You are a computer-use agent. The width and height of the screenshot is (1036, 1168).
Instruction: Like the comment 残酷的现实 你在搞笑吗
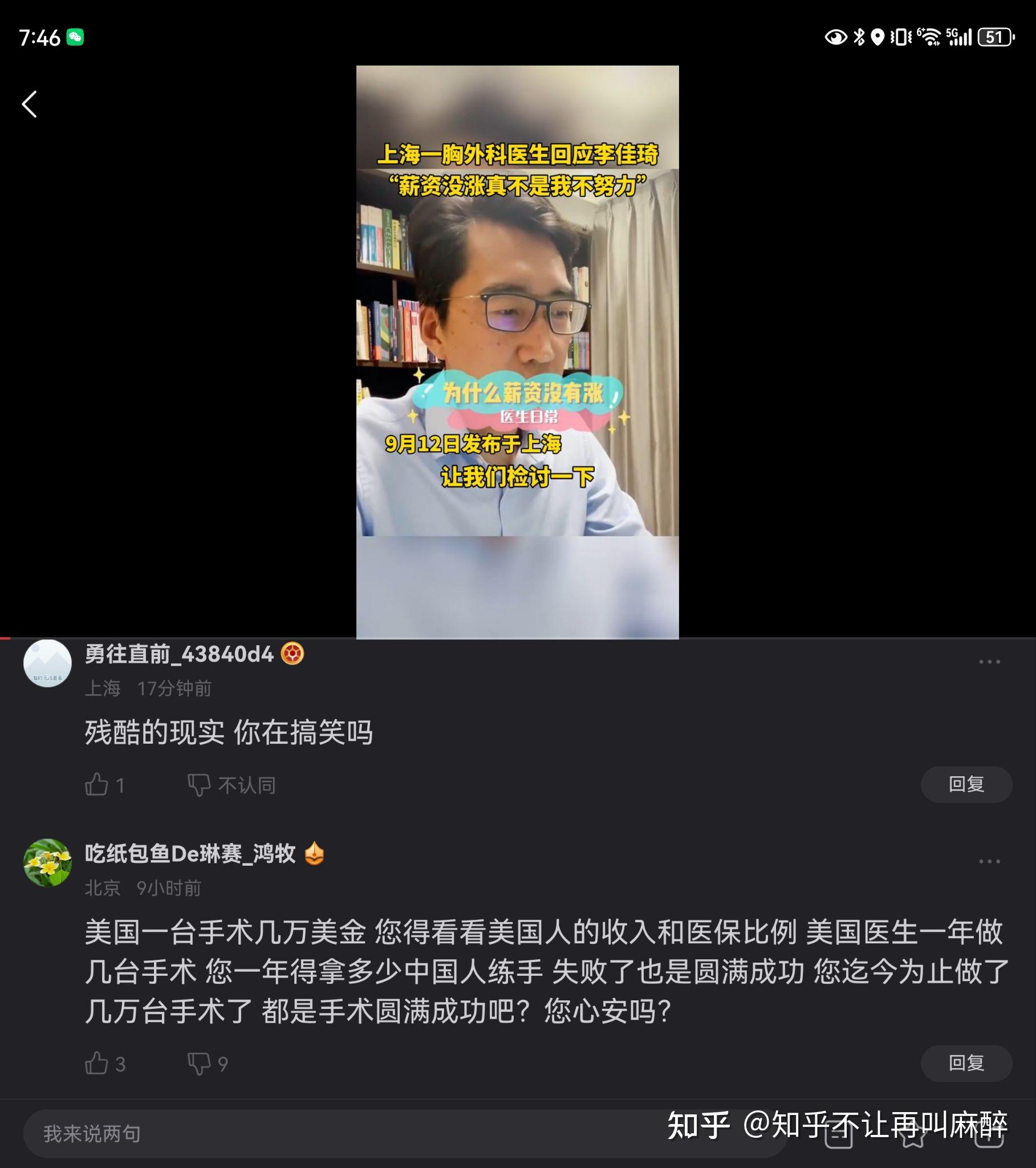click(x=97, y=785)
